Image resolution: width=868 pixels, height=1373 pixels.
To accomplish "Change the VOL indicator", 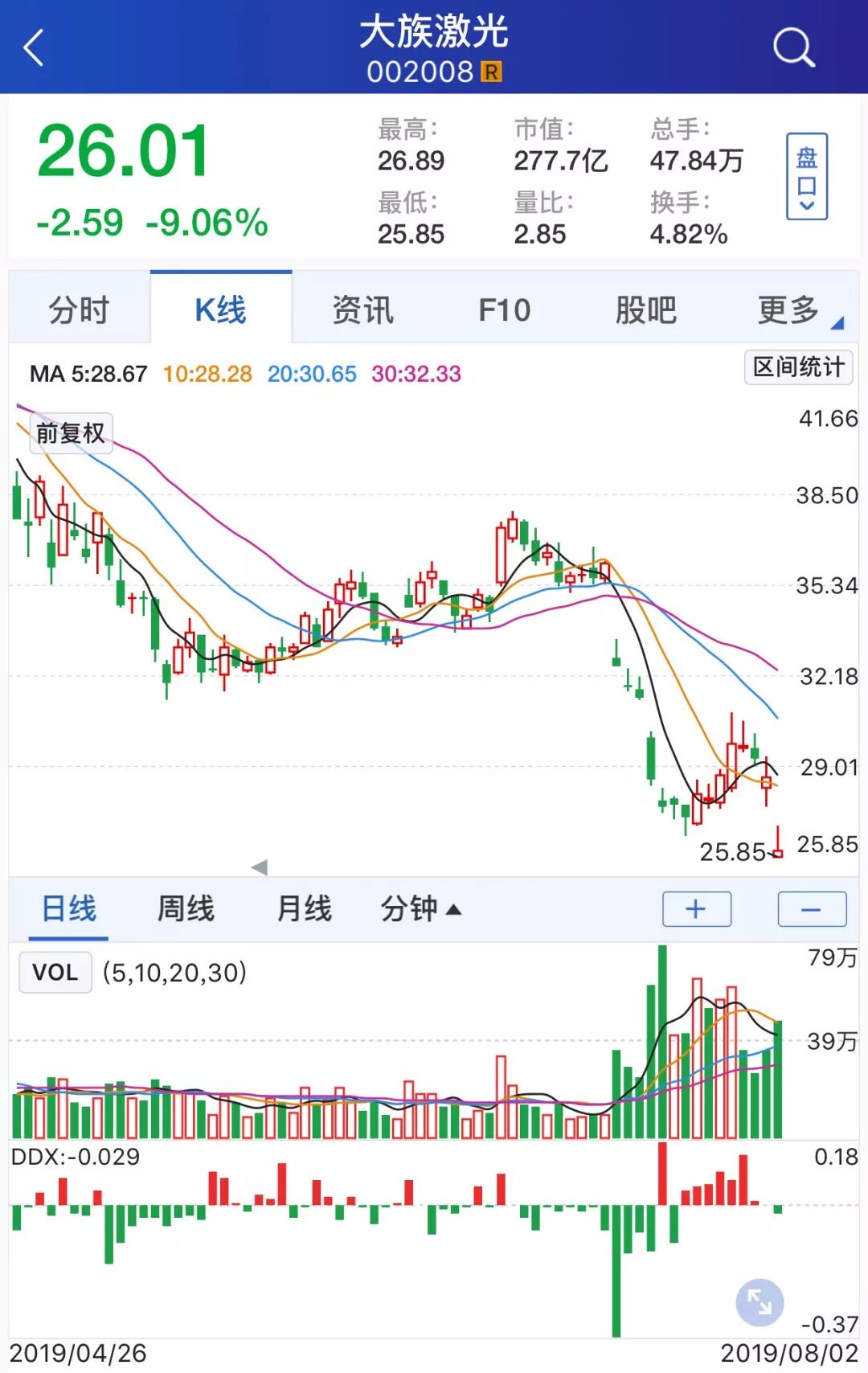I will (x=55, y=972).
